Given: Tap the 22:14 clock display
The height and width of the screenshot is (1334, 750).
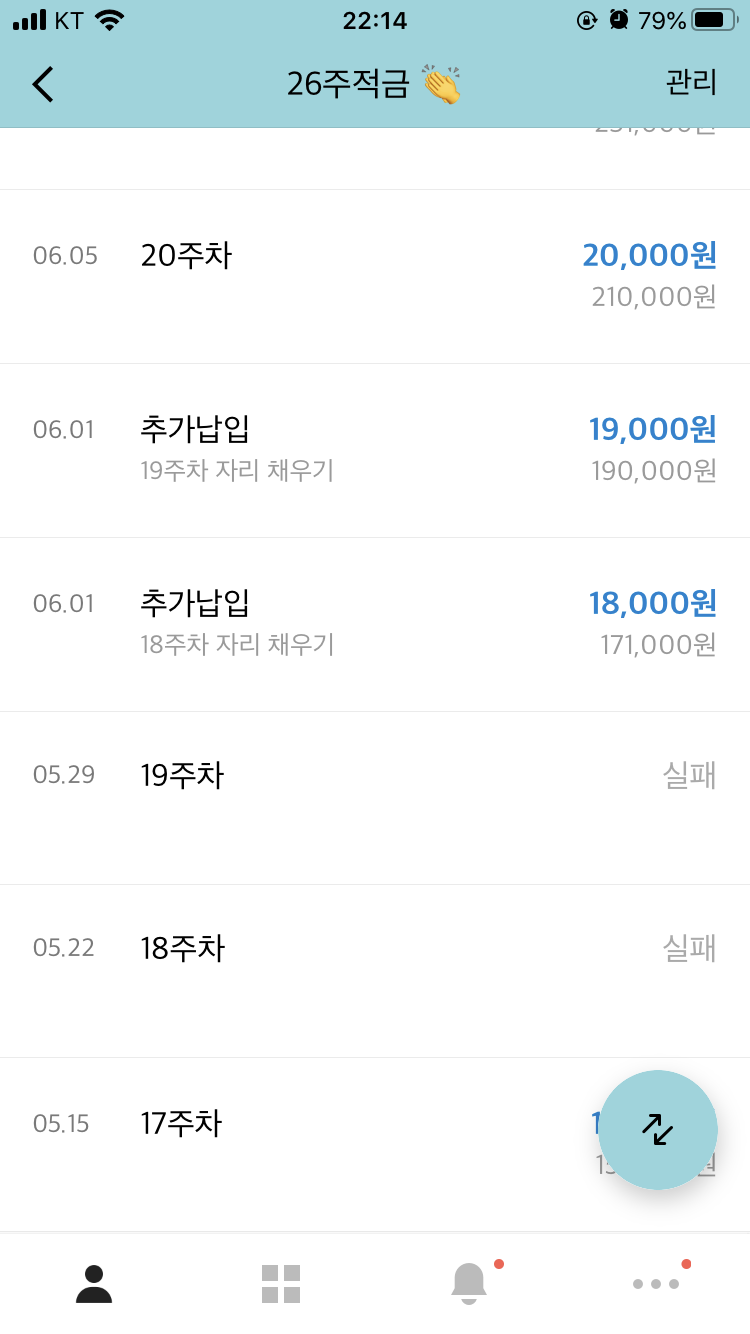Looking at the screenshot, I should point(375,20).
